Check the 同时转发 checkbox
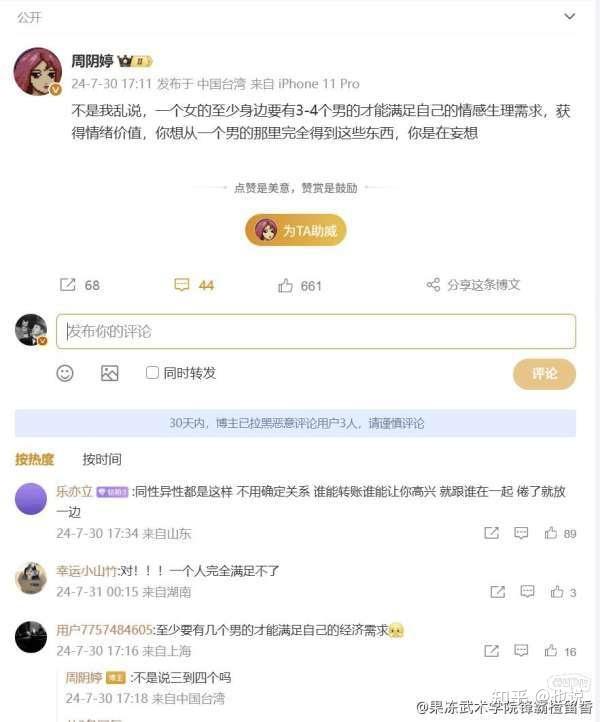Viewport: 600px width, 722px height. (153, 373)
